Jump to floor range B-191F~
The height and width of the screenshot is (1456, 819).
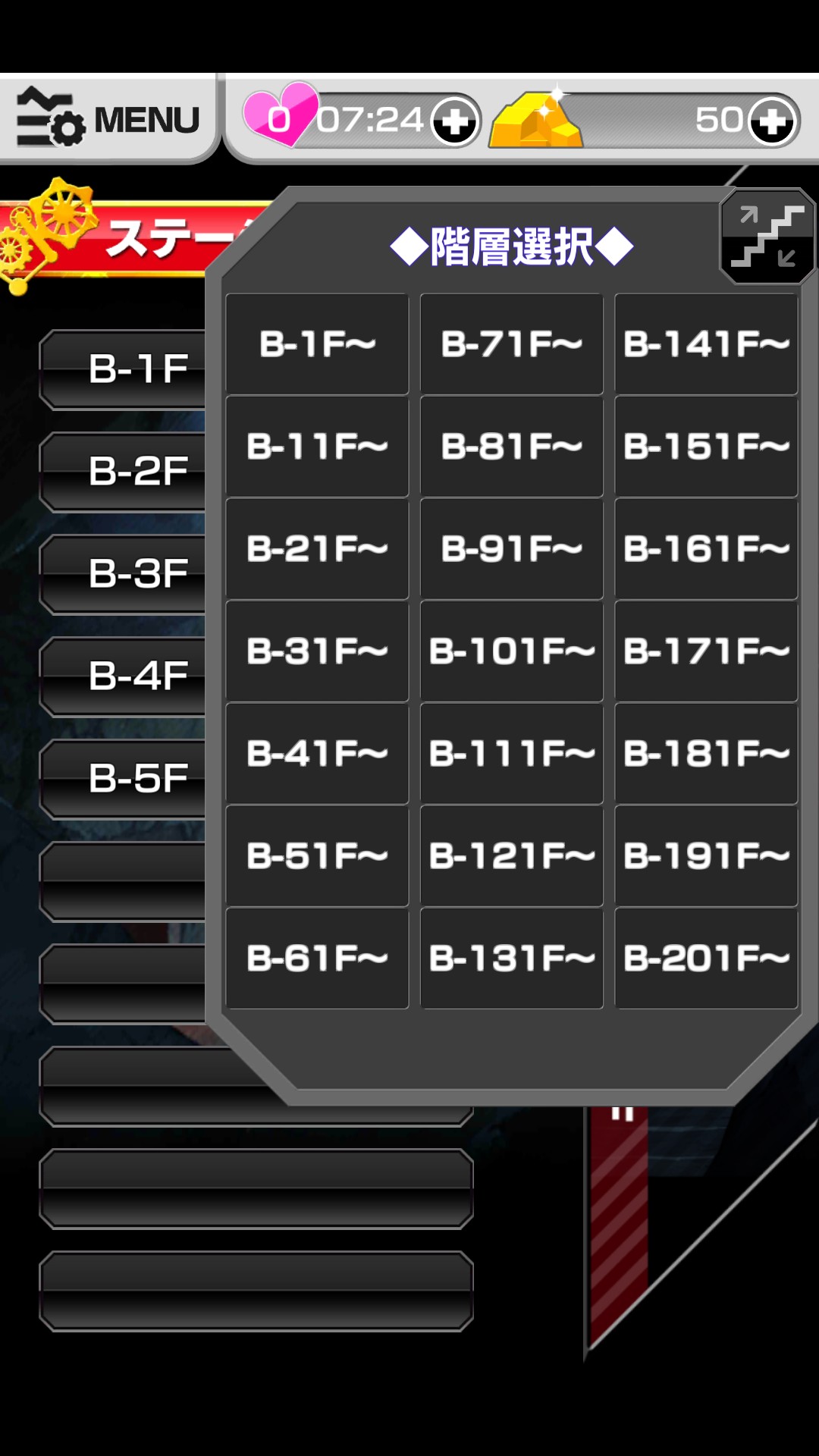click(x=706, y=856)
